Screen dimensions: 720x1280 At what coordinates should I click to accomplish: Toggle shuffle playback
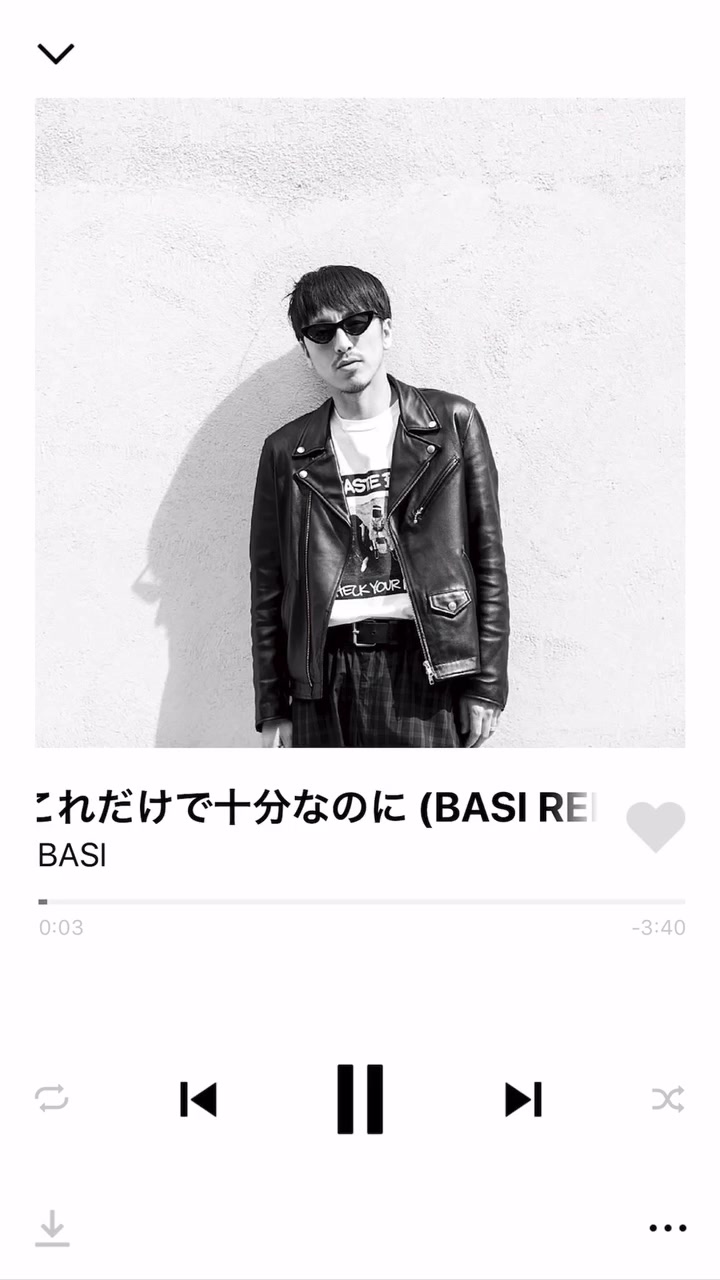pos(668,1100)
